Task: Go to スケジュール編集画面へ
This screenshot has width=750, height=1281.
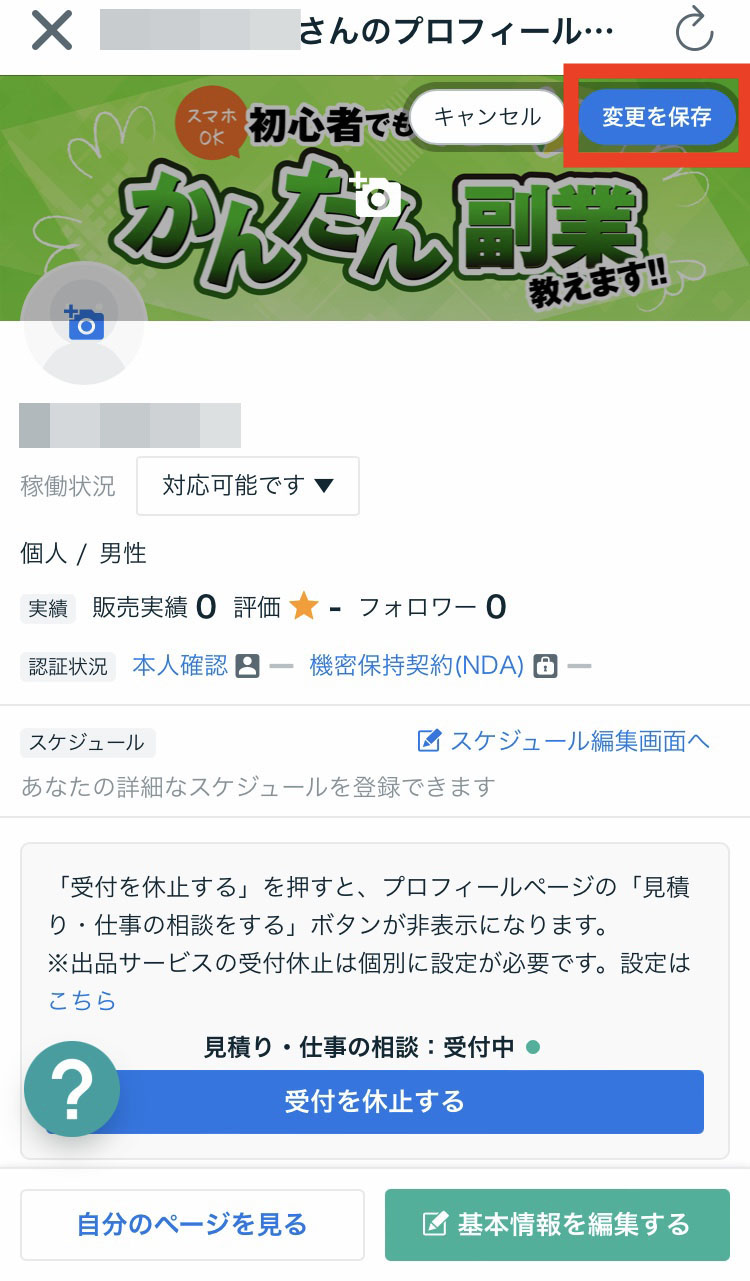Action: 564,741
